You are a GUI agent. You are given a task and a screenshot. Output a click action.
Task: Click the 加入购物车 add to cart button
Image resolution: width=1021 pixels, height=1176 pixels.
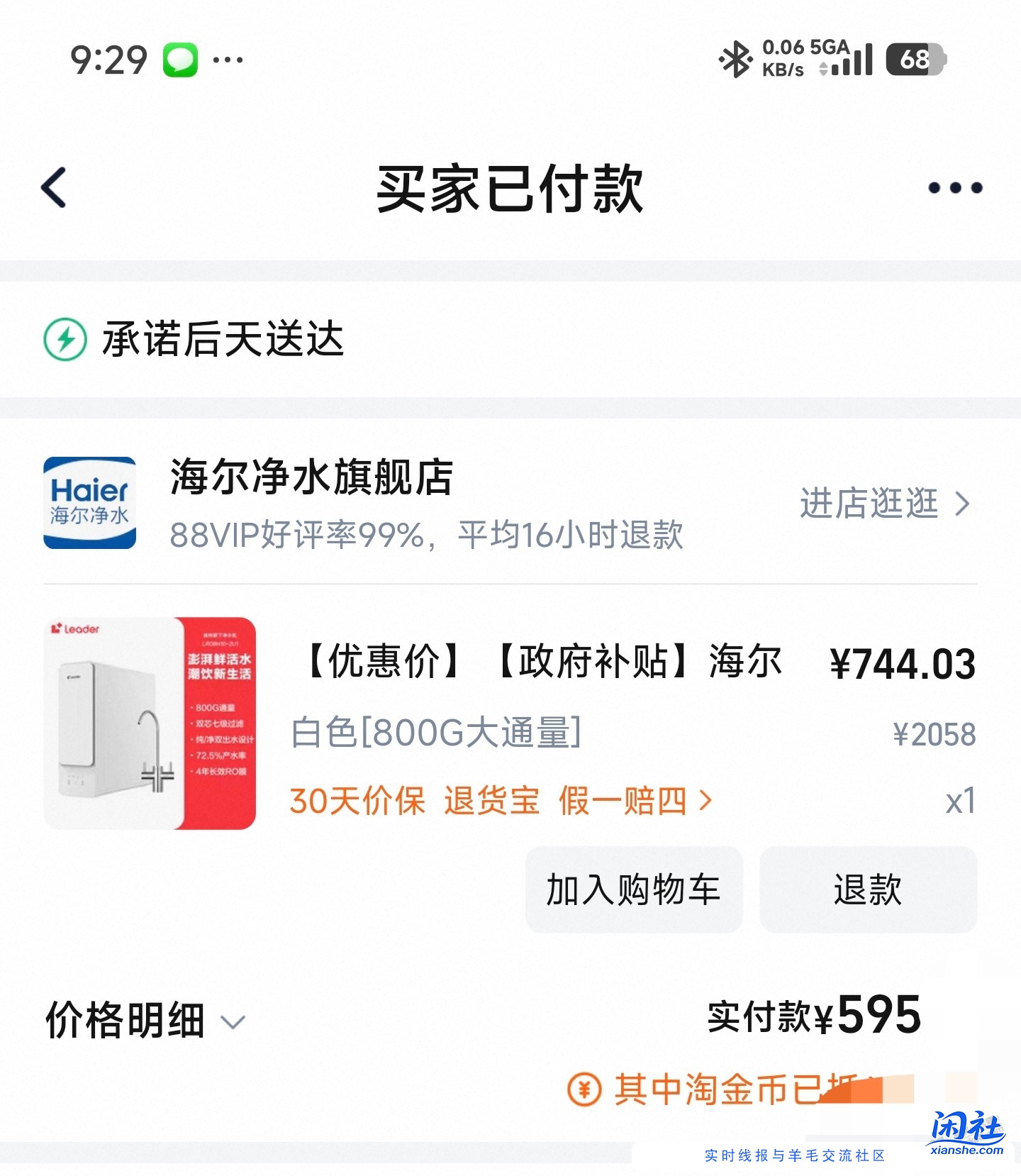(x=633, y=890)
